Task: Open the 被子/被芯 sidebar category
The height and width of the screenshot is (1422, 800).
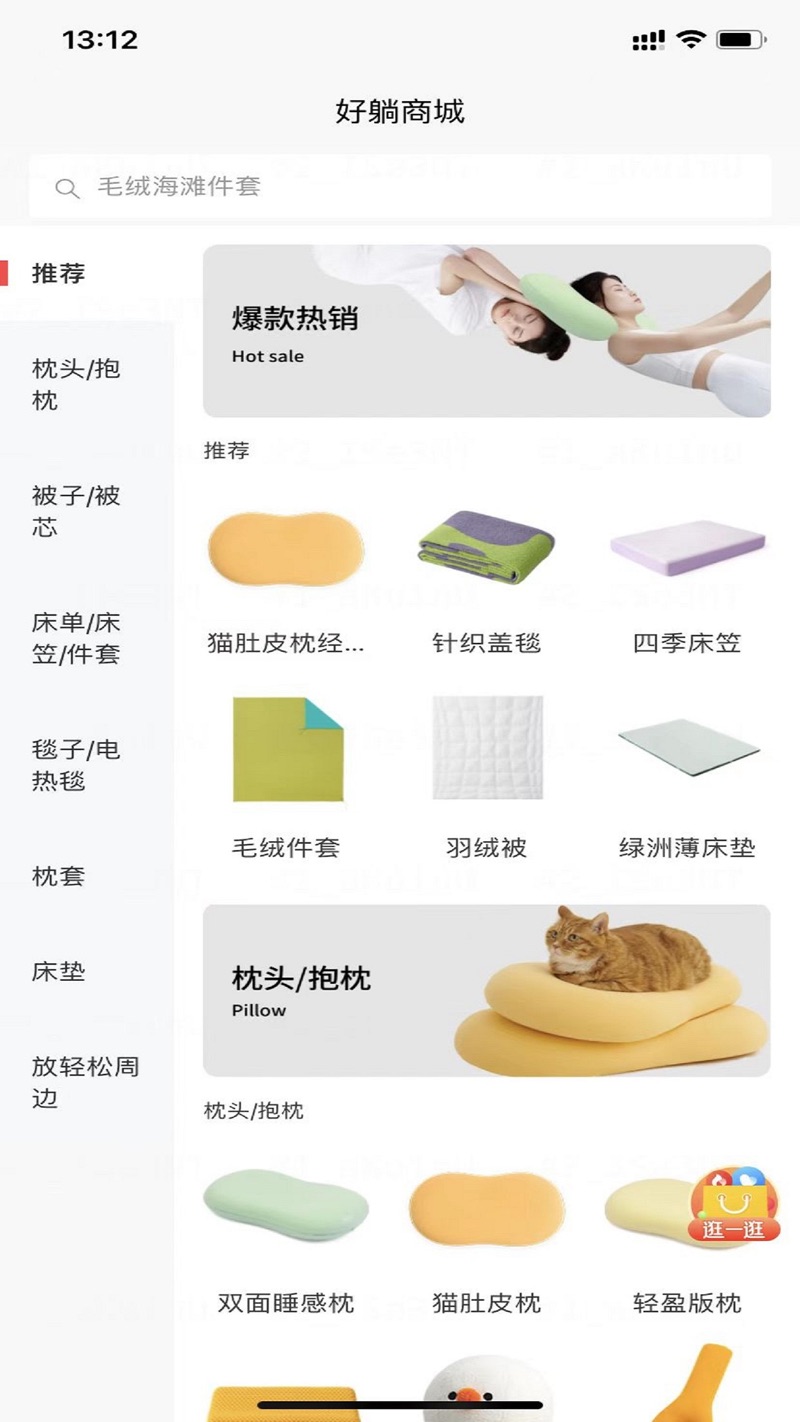Action: click(x=76, y=511)
